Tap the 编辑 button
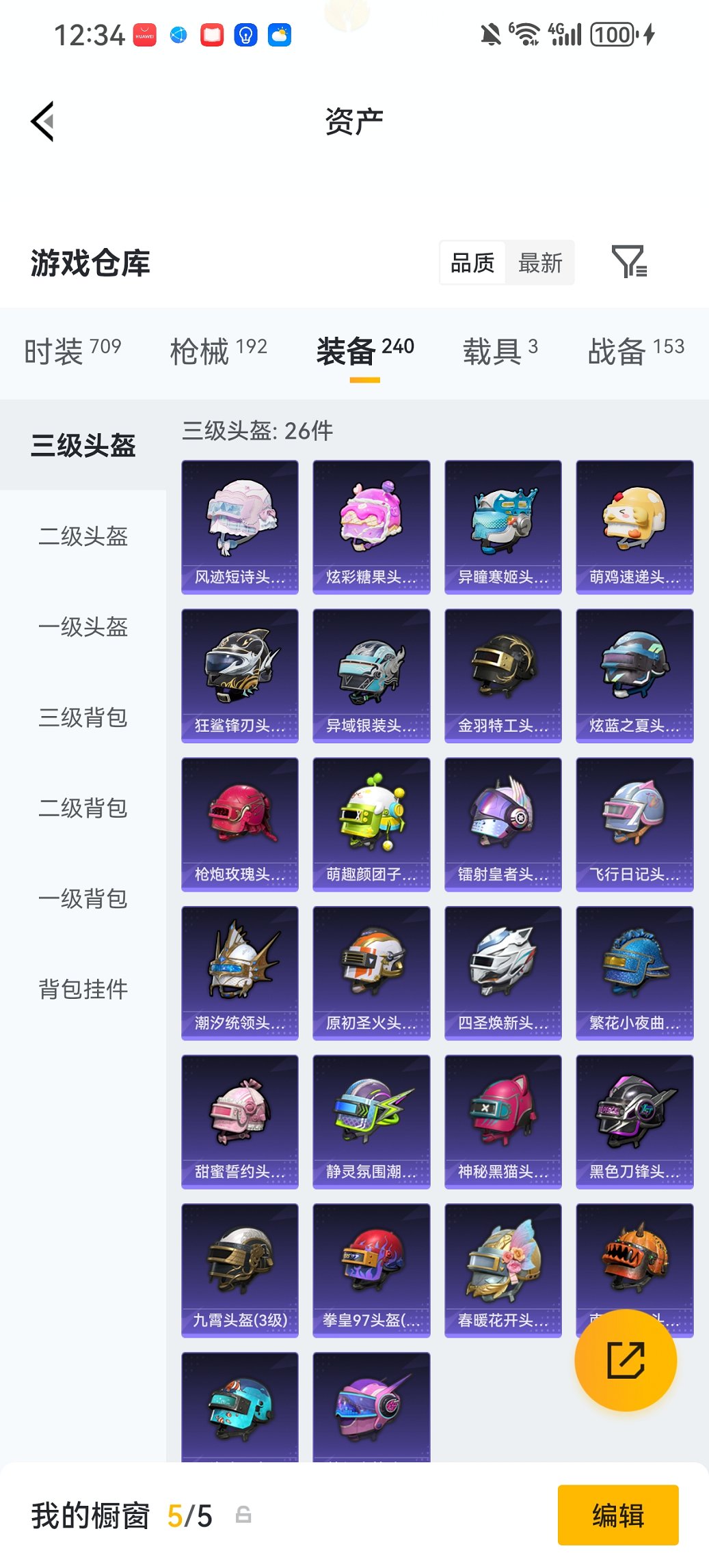 [618, 1515]
